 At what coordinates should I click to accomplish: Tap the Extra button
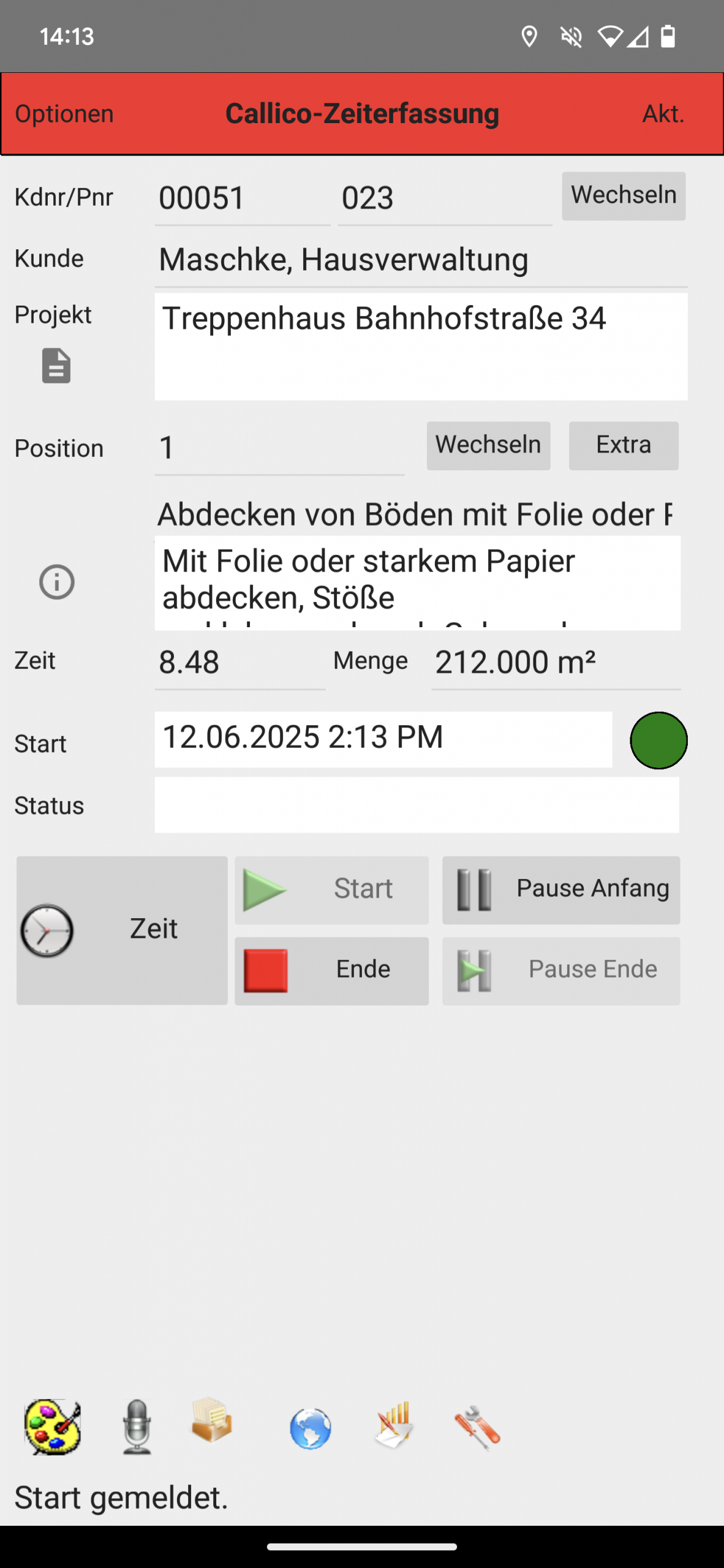[x=624, y=446]
